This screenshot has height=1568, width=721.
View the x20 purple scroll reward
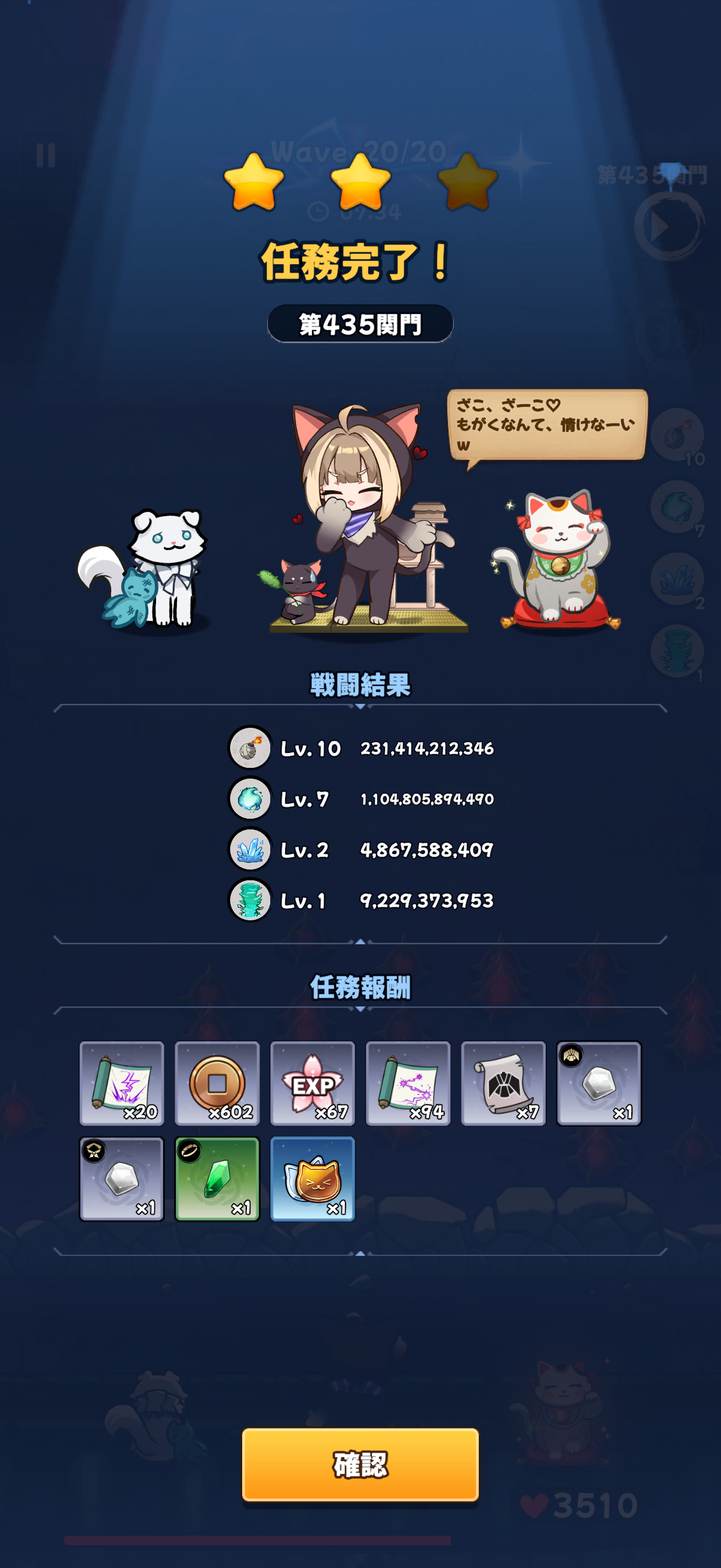click(122, 1083)
